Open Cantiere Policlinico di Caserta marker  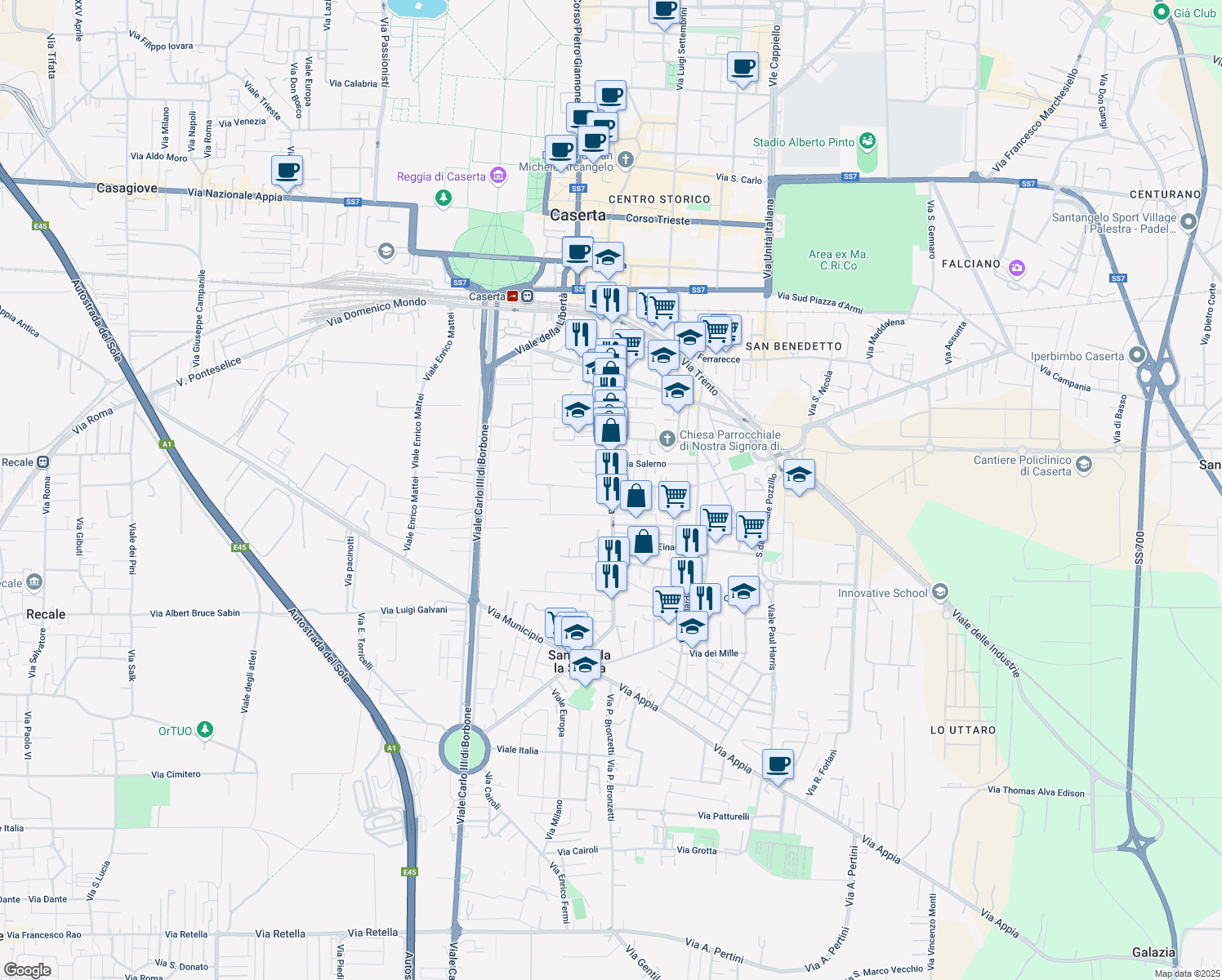(1084, 465)
